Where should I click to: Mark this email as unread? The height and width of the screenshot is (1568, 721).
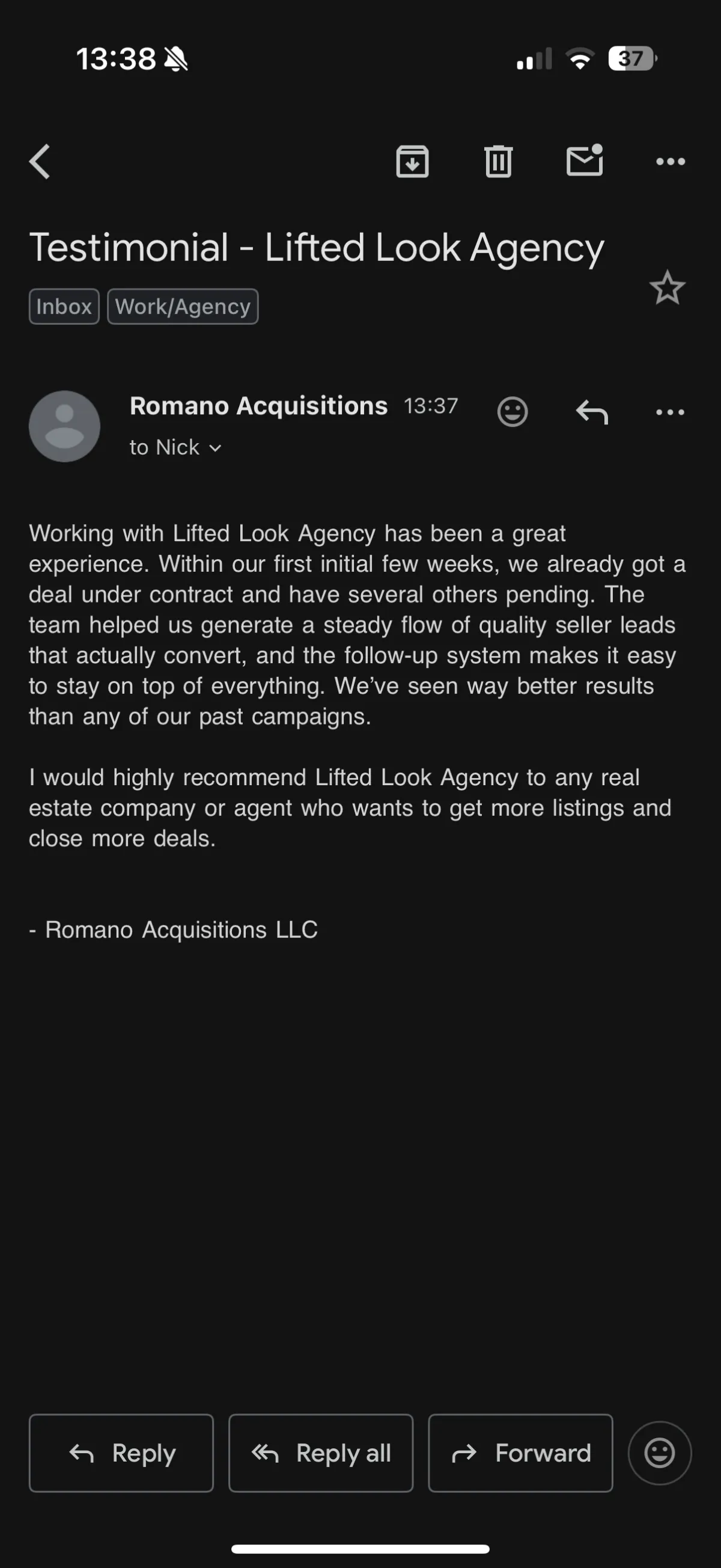pyautogui.click(x=584, y=161)
